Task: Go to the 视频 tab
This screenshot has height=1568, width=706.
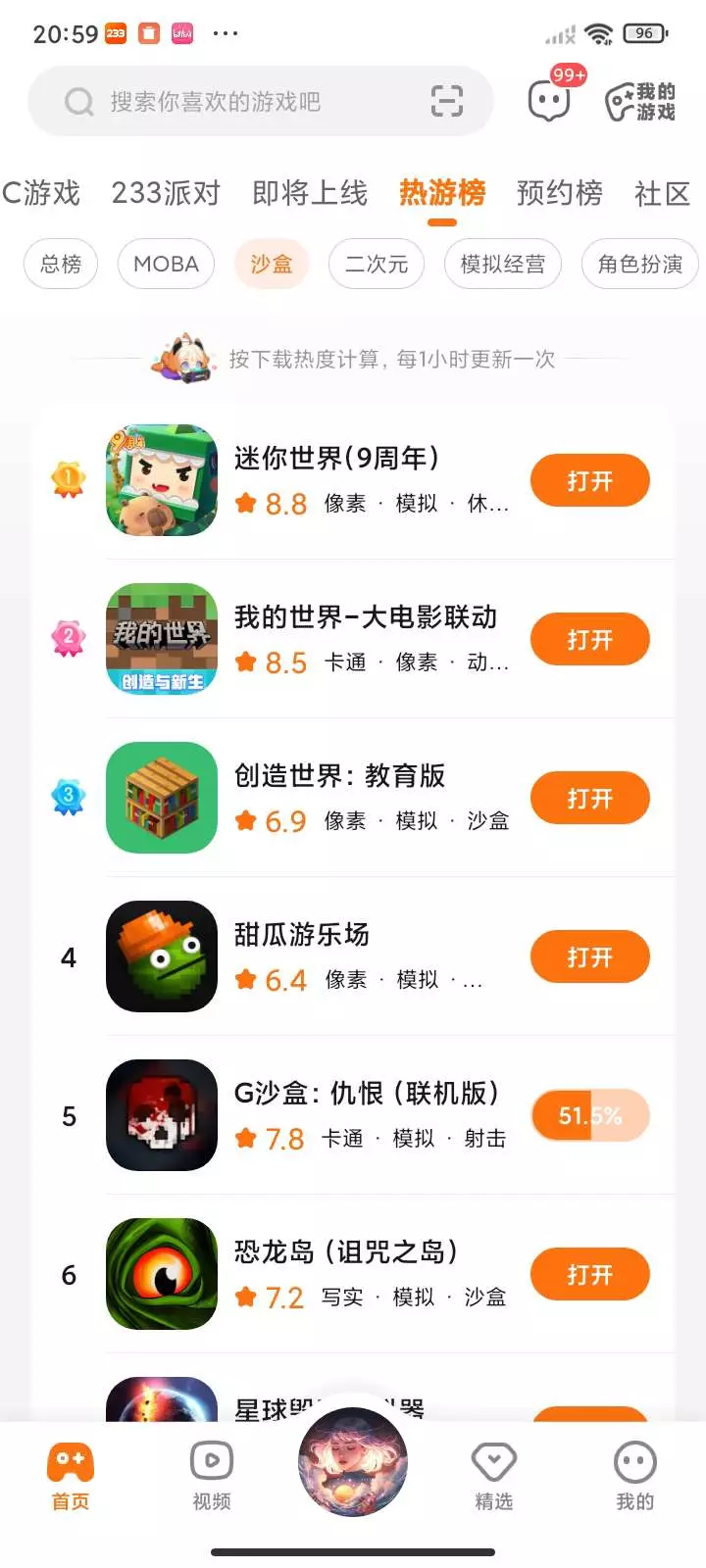Action: point(211,1476)
